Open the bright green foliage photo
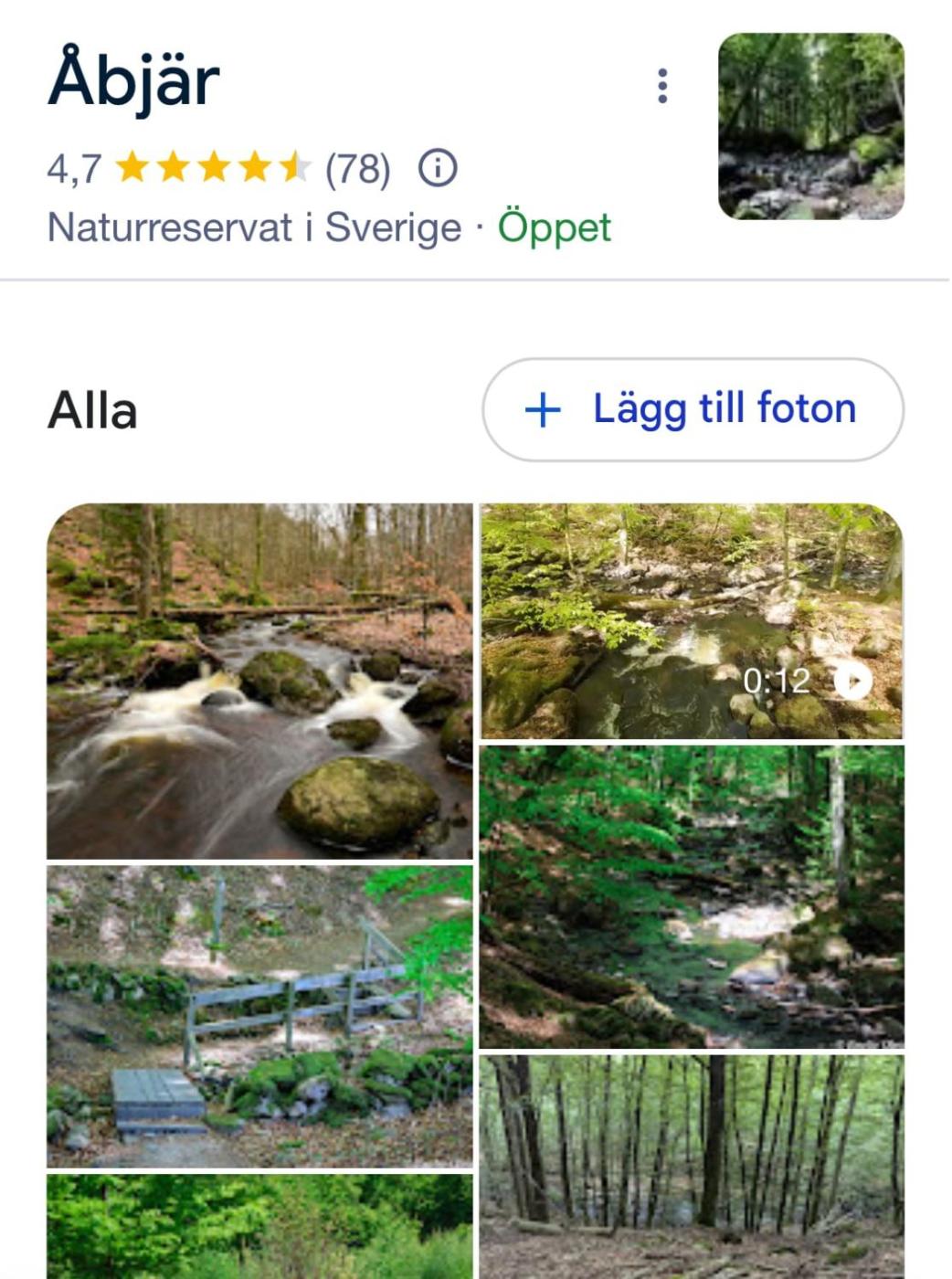 tap(260, 1227)
